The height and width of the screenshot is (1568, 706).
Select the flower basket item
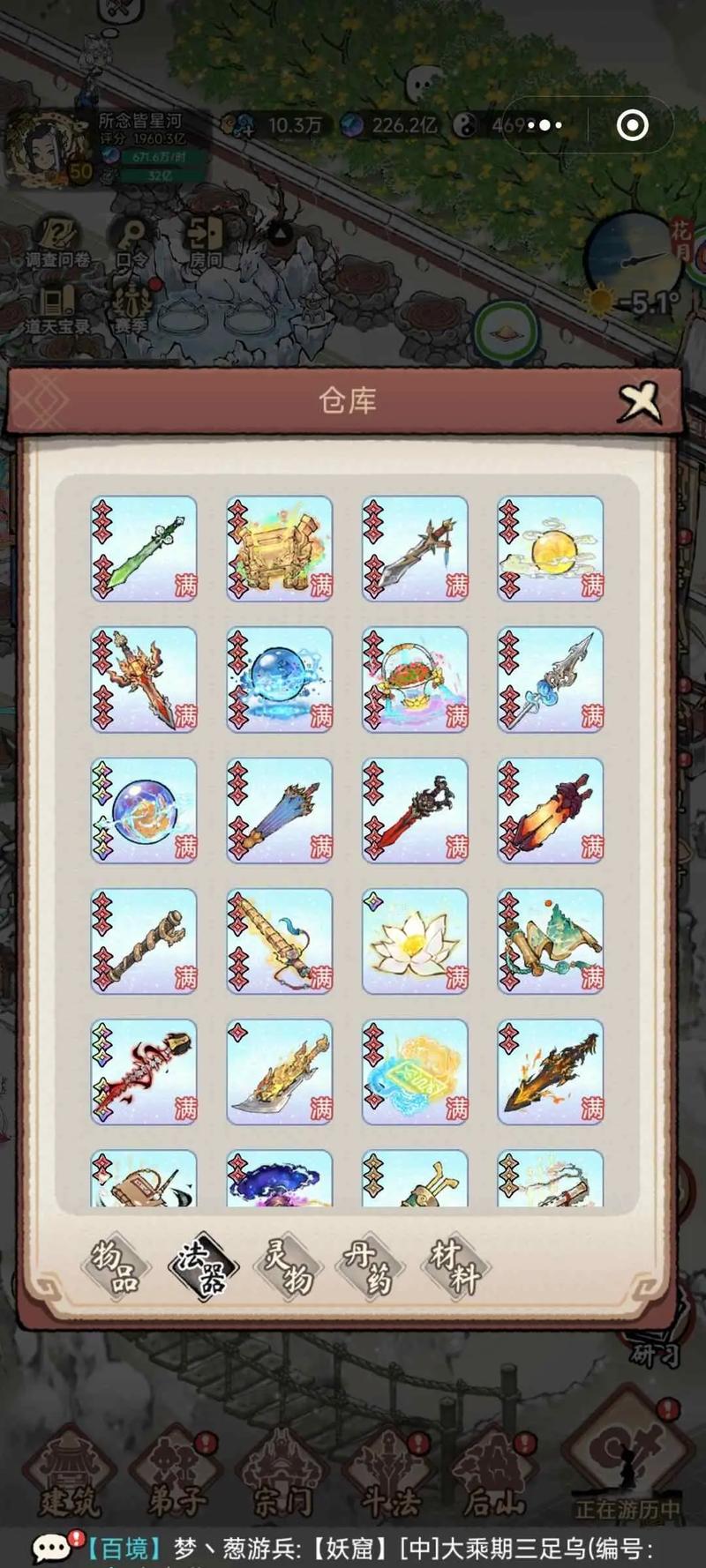(415, 679)
